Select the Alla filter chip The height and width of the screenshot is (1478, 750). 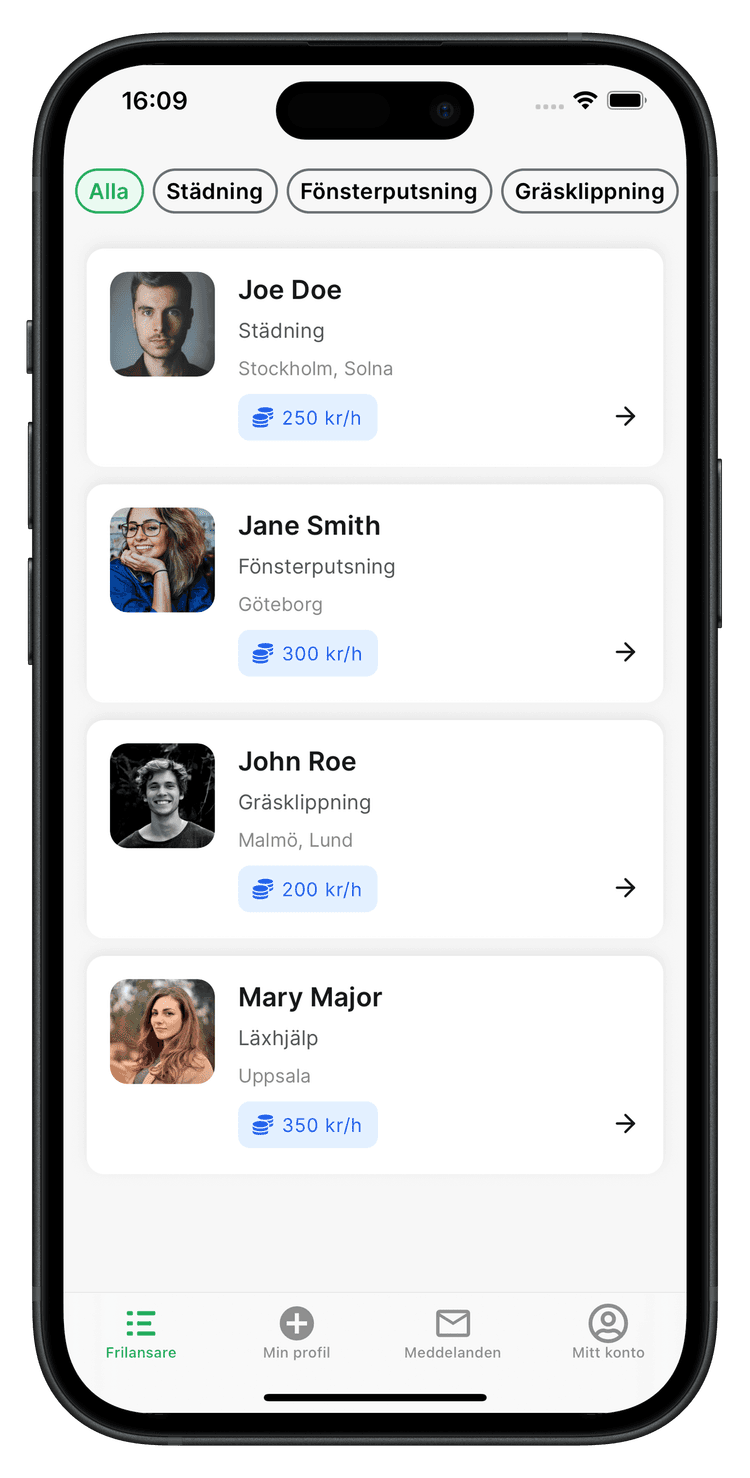pos(109,191)
